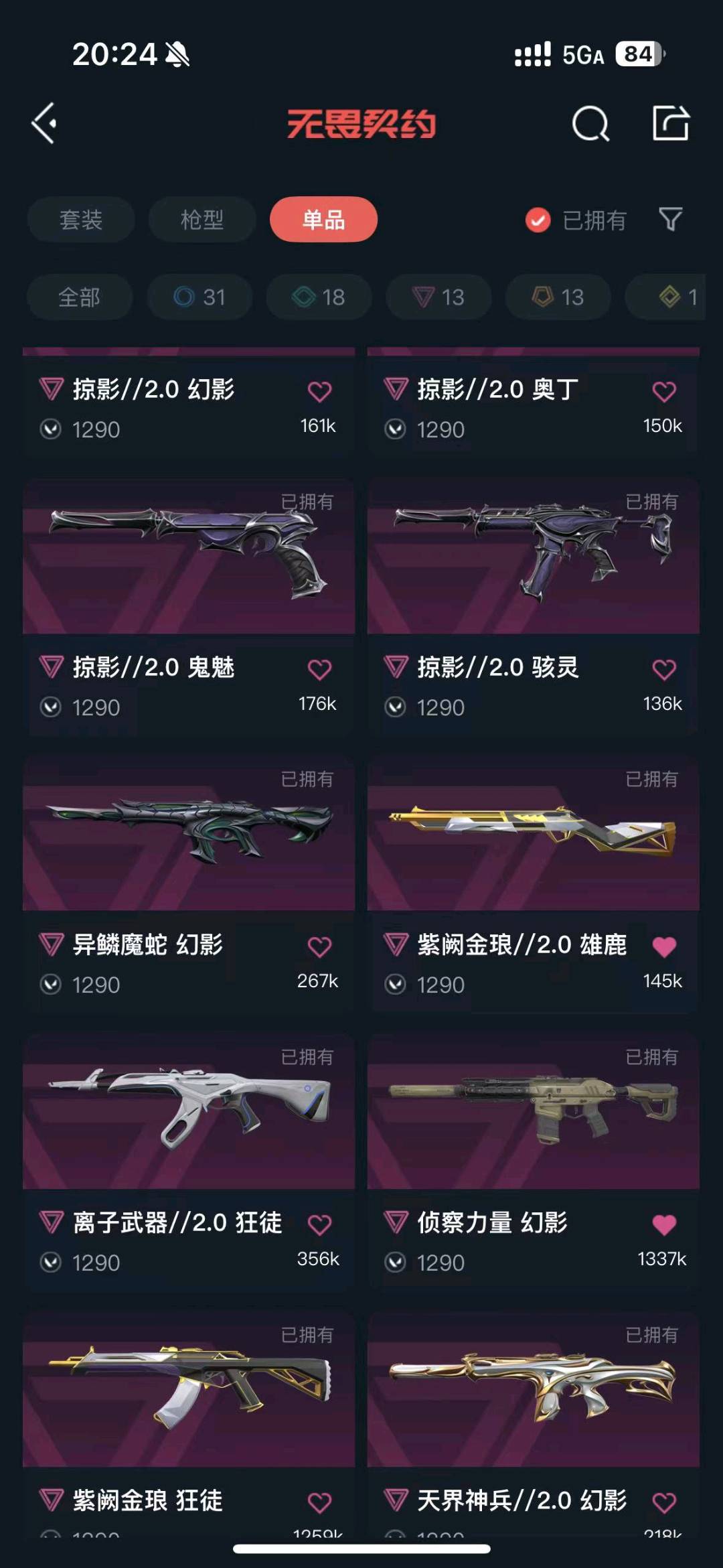Unlike the 侦察力量 幻影 skin
The height and width of the screenshot is (1568, 723).
tap(664, 1224)
